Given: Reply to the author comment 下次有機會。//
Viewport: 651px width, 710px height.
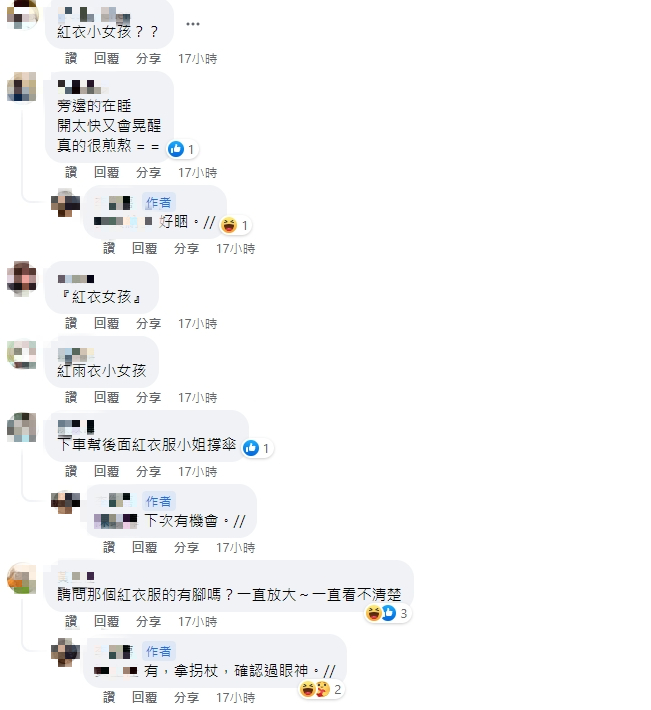Looking at the screenshot, I should click(145, 548).
